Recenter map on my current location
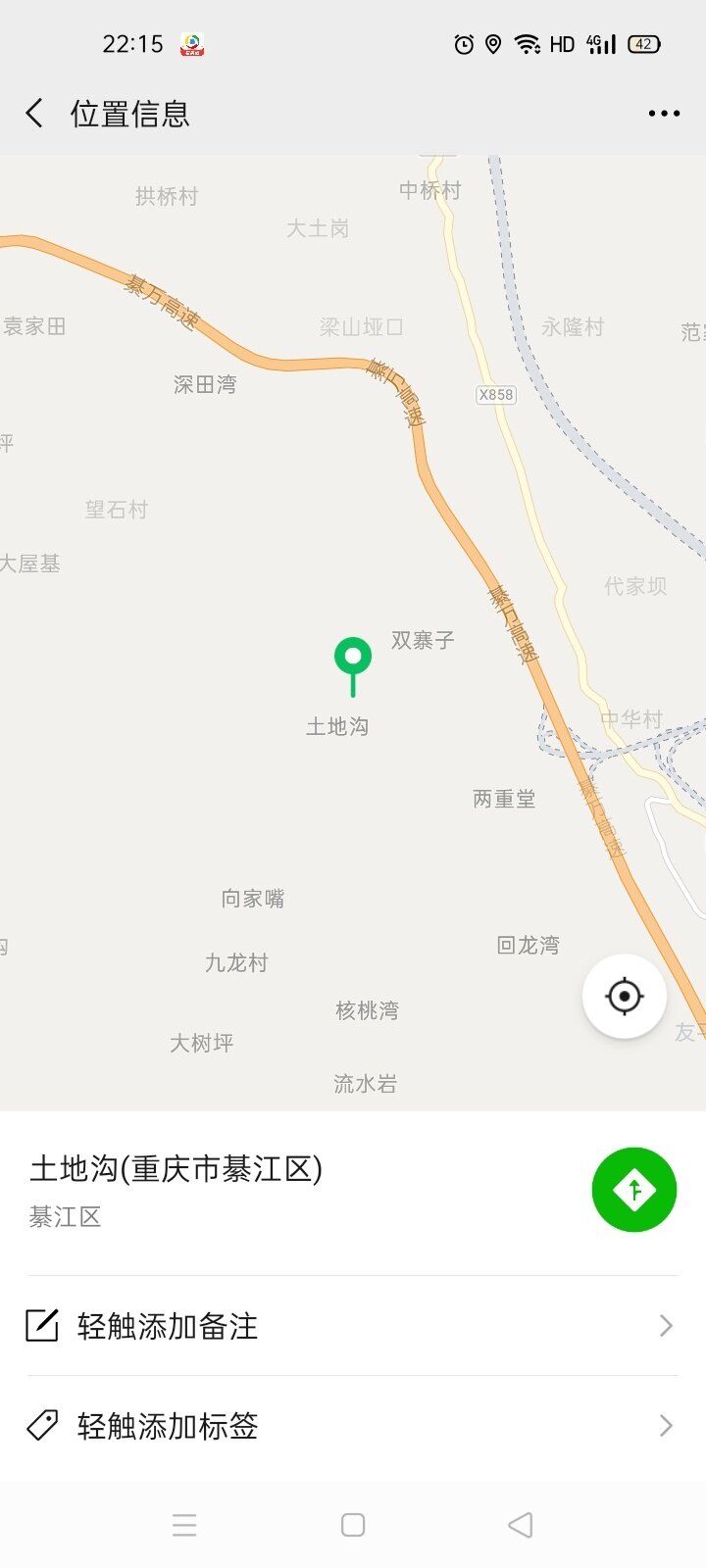Image resolution: width=706 pixels, height=1568 pixels. click(625, 997)
